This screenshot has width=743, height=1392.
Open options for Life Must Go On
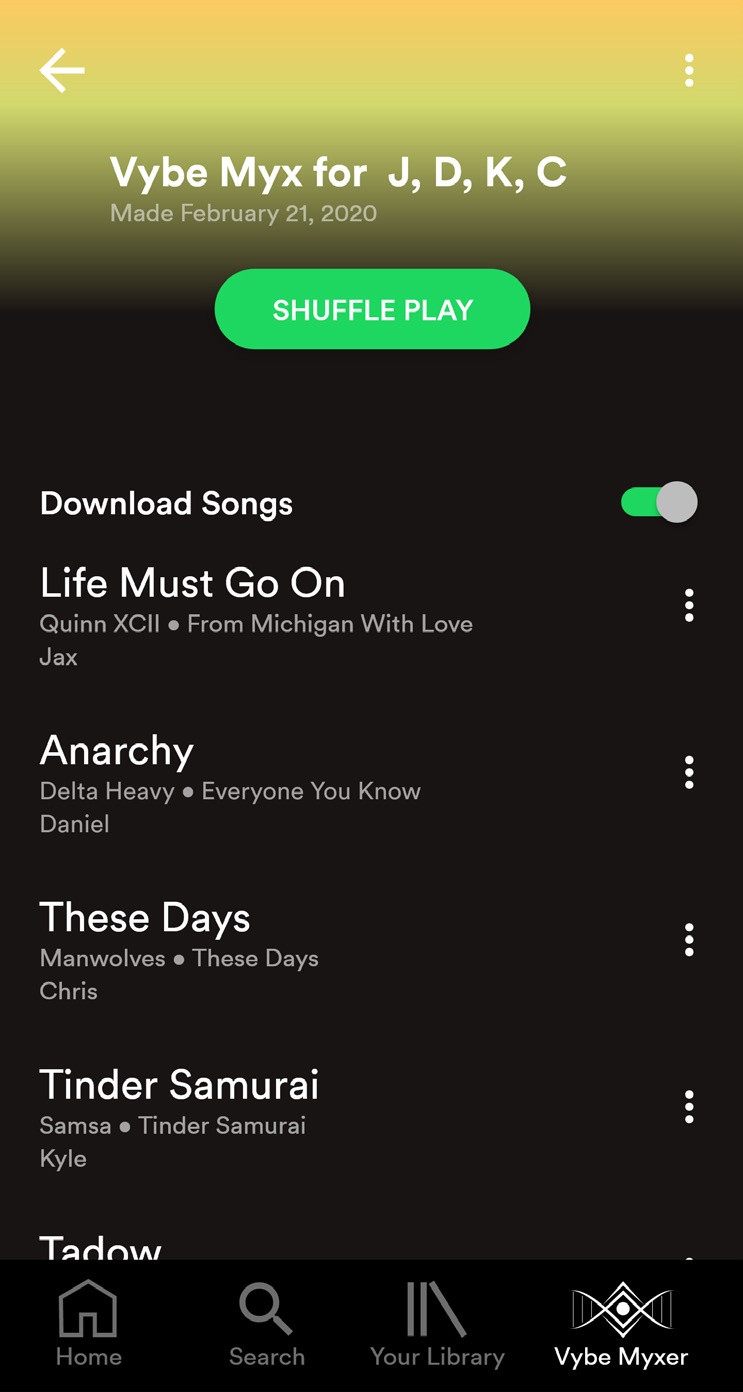click(689, 606)
